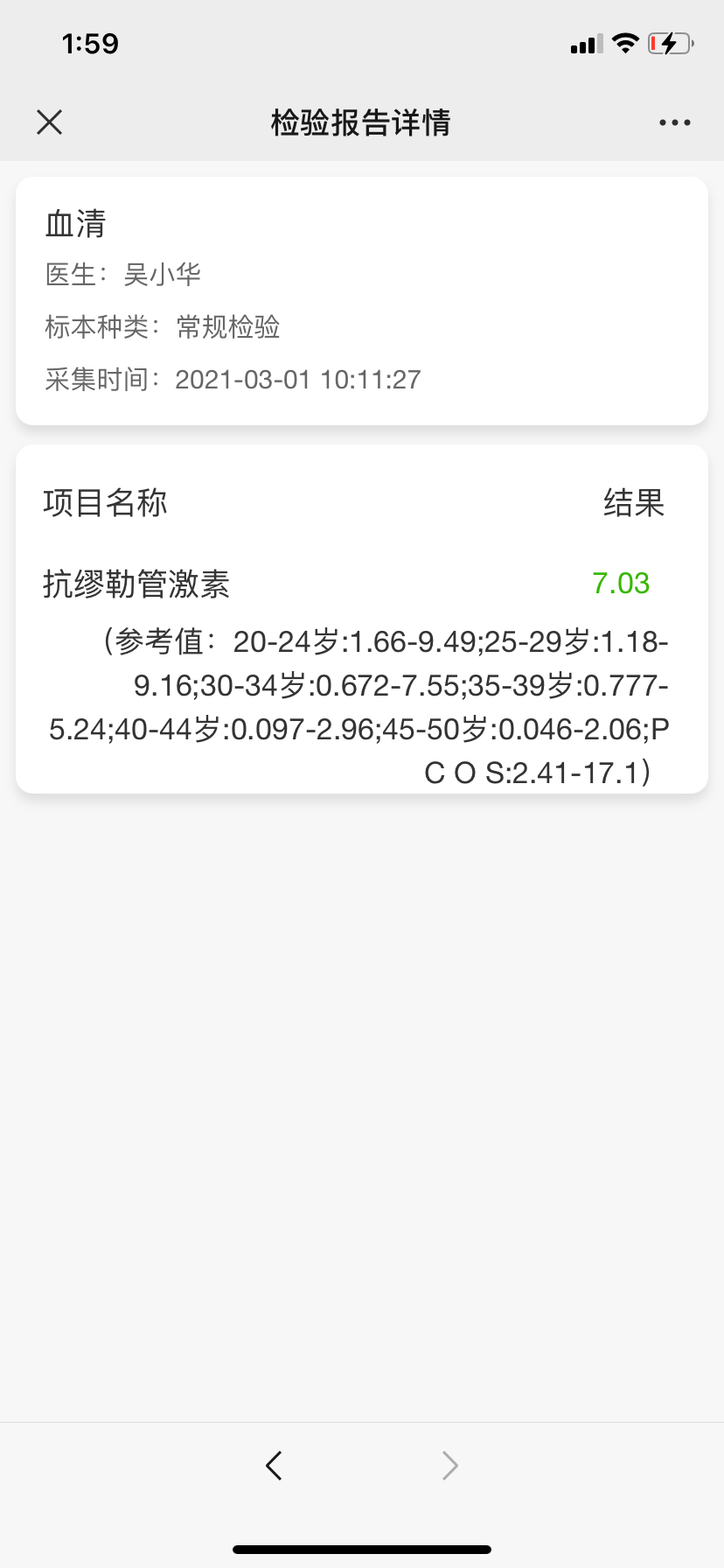Viewport: 724px width, 1568px height.
Task: Open the three-dot more options menu
Action: click(675, 122)
